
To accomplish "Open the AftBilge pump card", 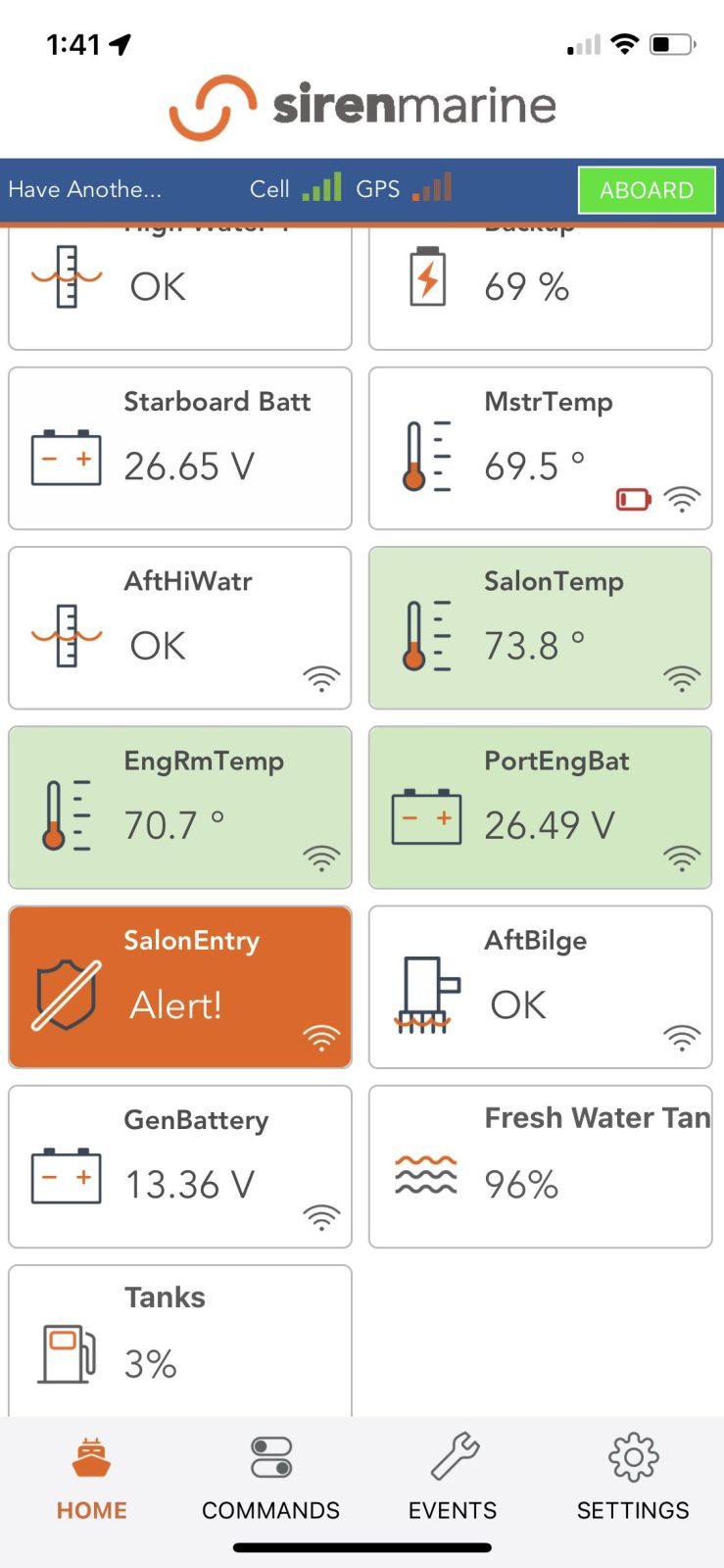I will point(540,987).
